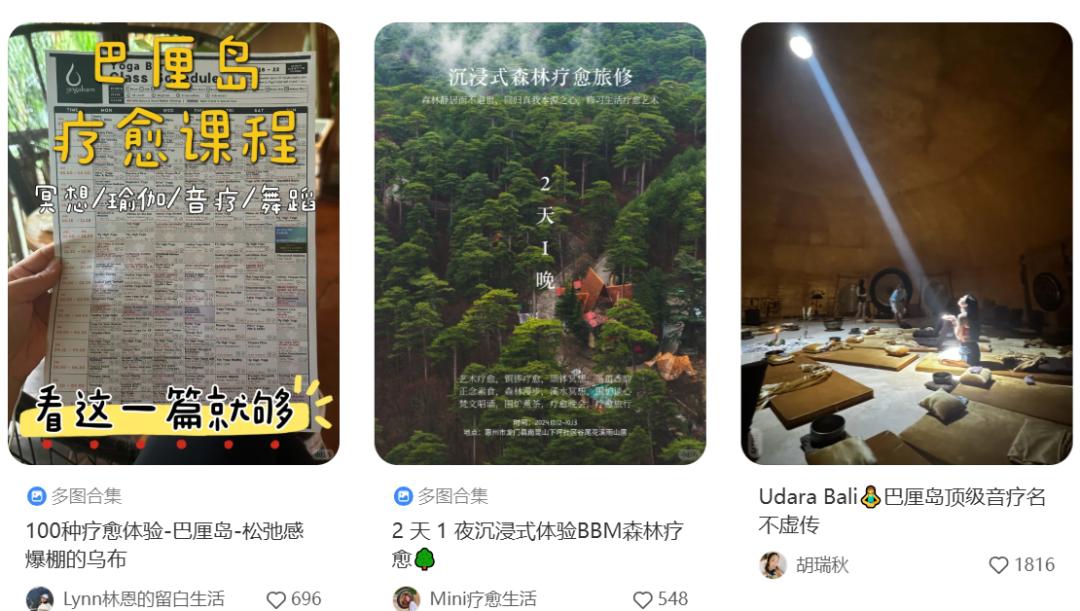Screen dimensions: 1080x611
Task: Open the 沉浸式森林疗愈旅修 post cover
Action: click(540, 243)
